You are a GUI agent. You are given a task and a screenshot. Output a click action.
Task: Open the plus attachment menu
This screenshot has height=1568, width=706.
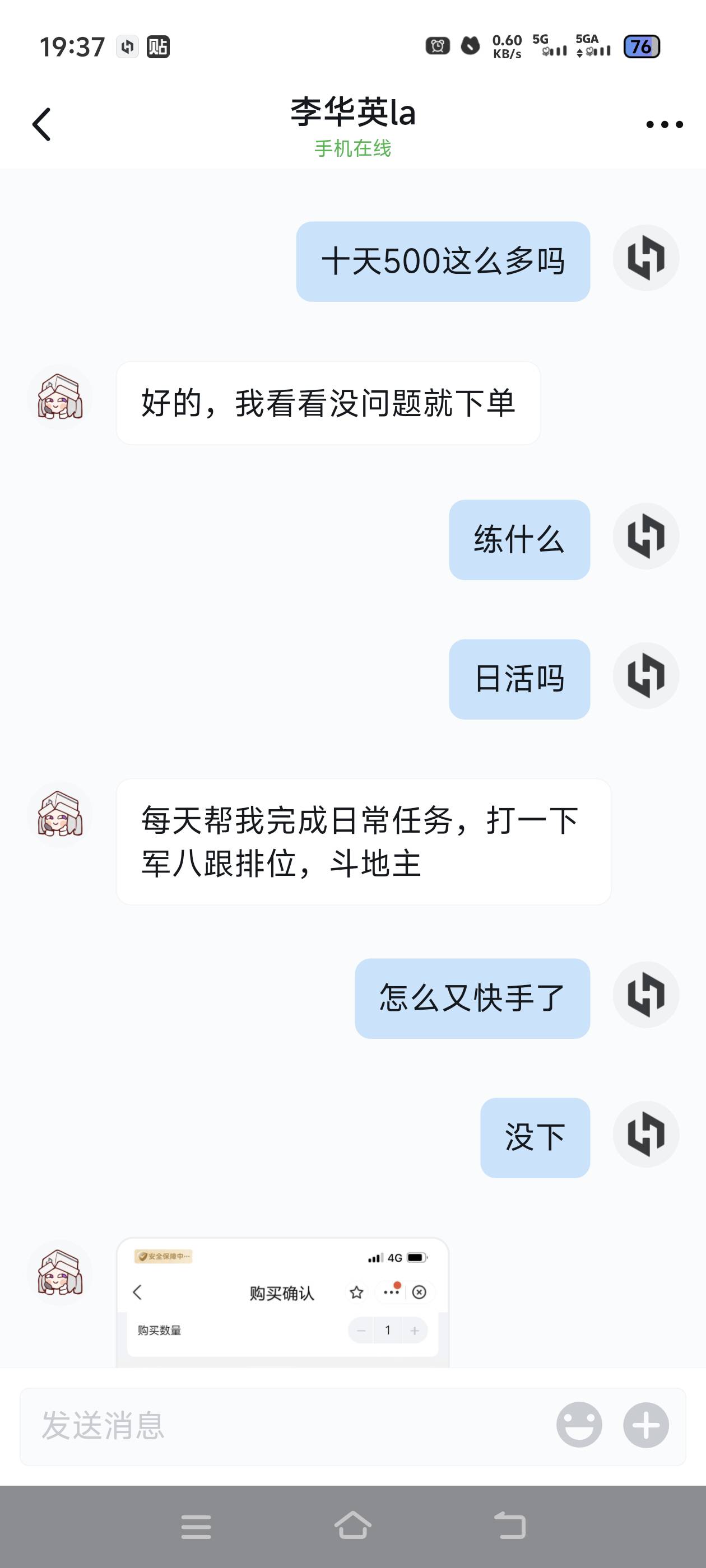pos(645,1426)
